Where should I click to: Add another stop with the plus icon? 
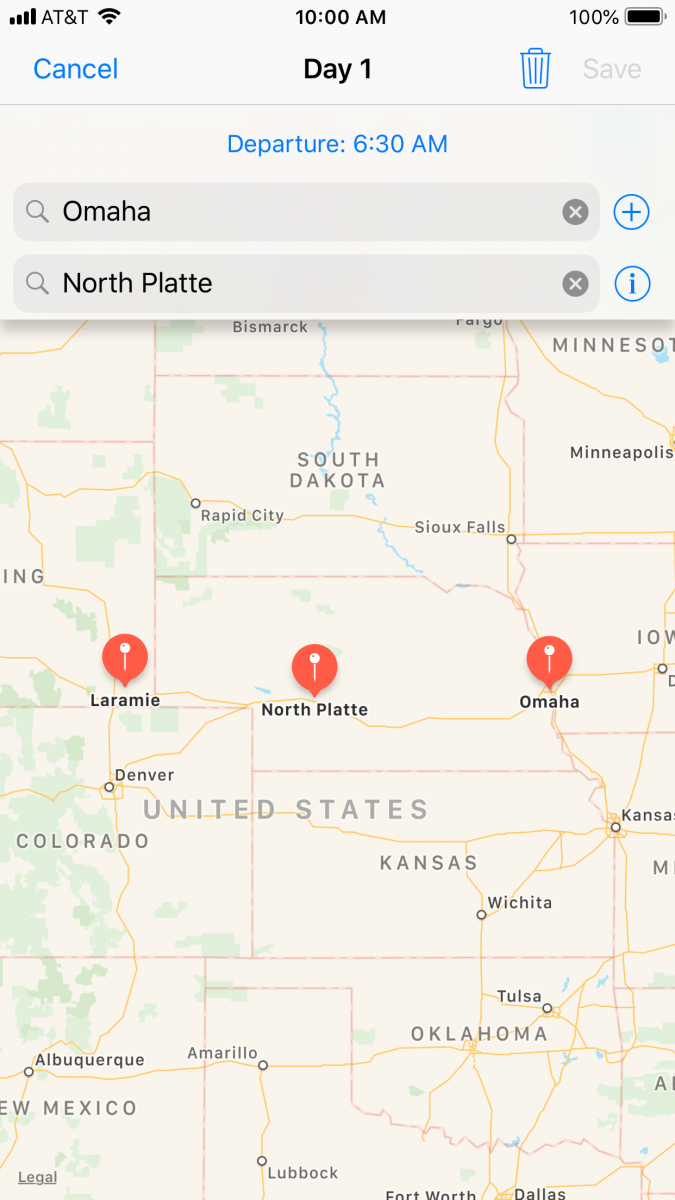[632, 212]
